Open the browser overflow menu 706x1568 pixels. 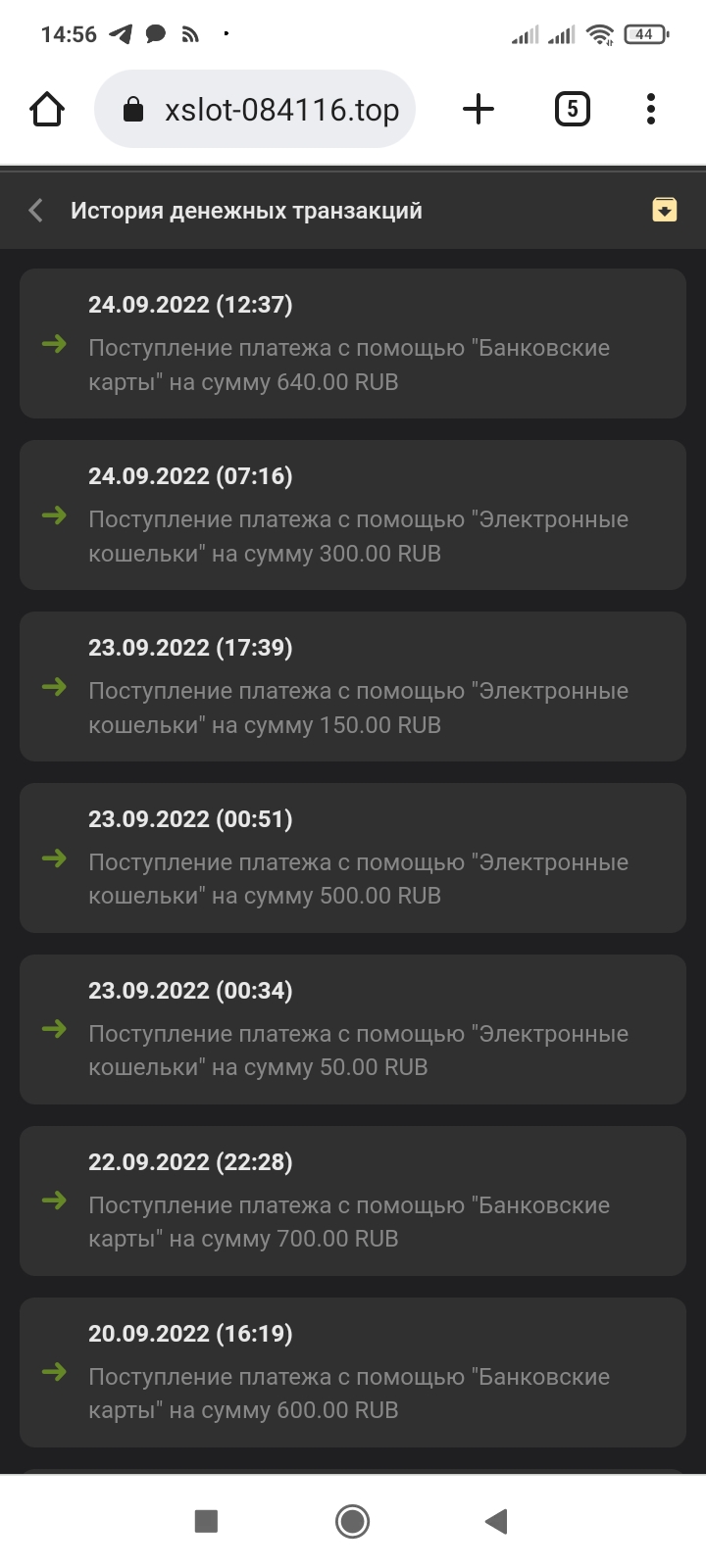(650, 109)
